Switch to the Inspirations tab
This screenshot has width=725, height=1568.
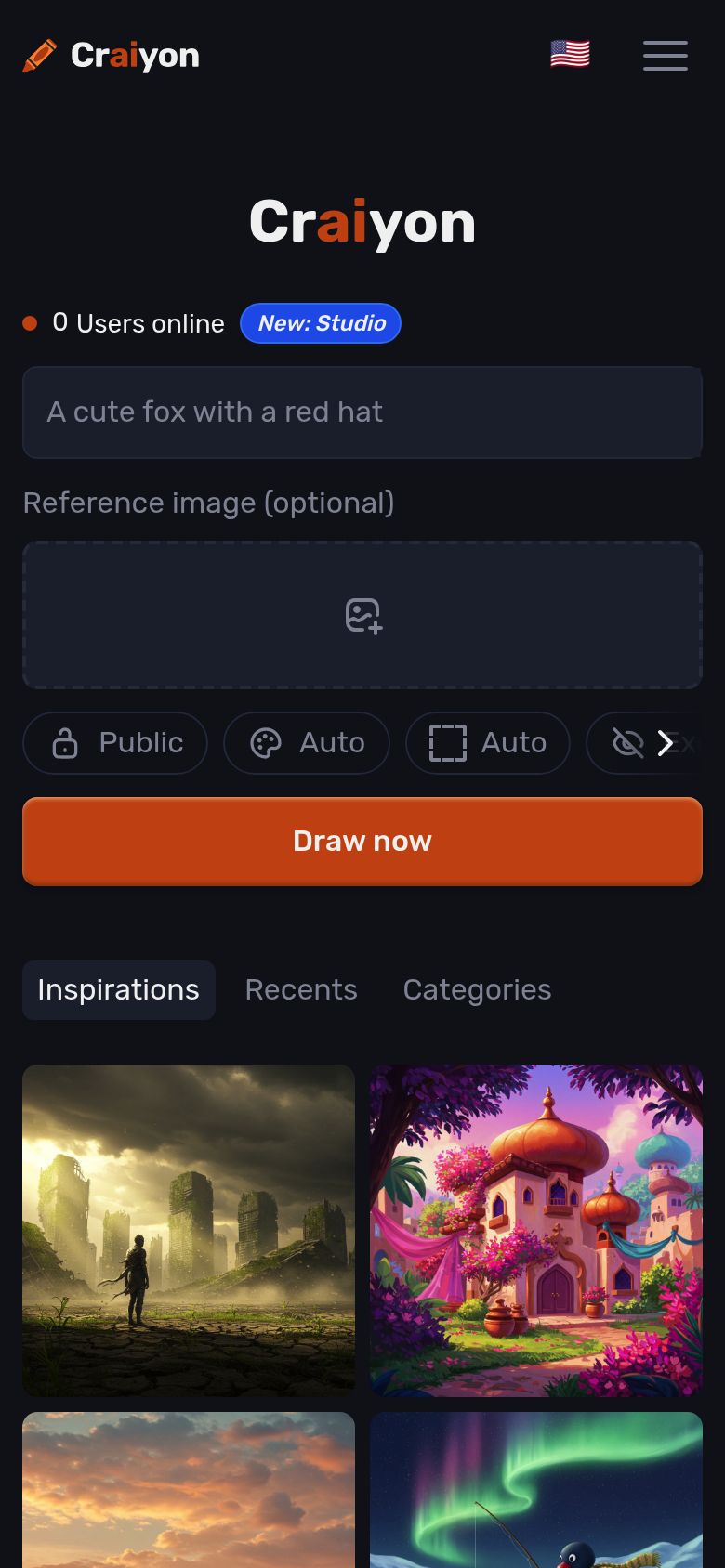coord(119,990)
